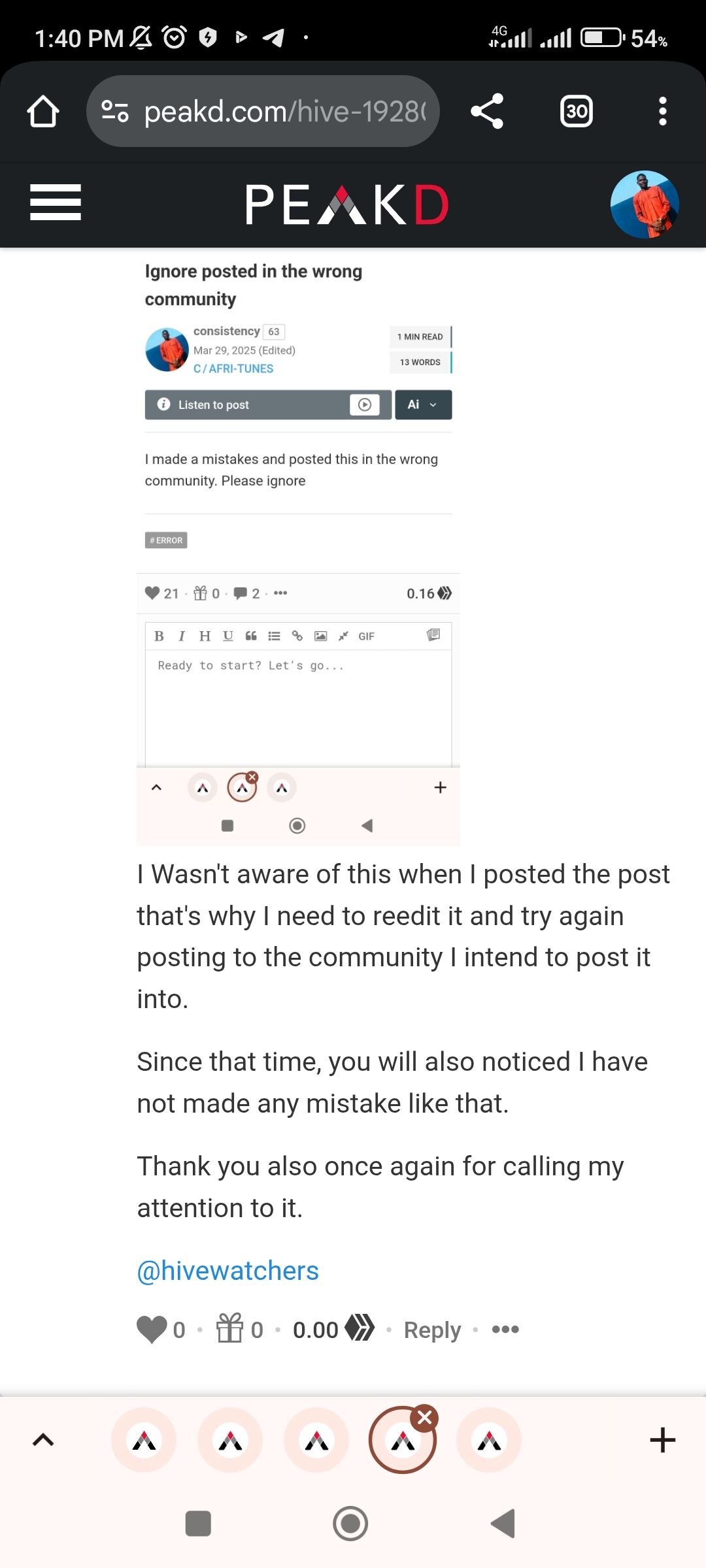The width and height of the screenshot is (706, 1568).
Task: Open the @hivewatchers profile link
Action: (x=227, y=1271)
